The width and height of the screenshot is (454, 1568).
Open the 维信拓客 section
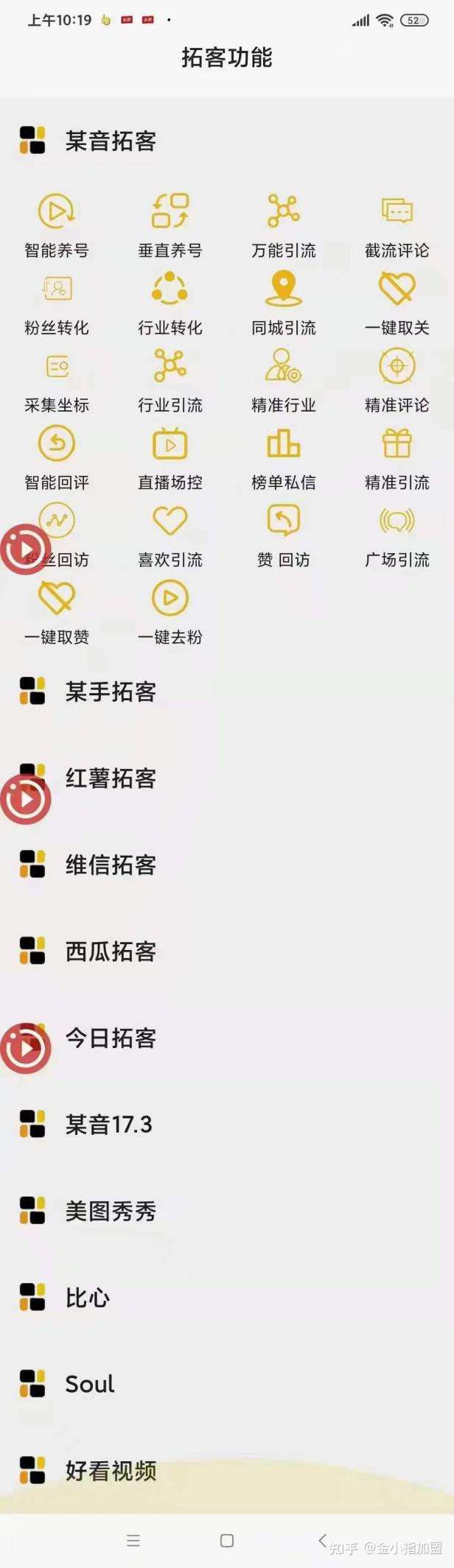(x=111, y=865)
